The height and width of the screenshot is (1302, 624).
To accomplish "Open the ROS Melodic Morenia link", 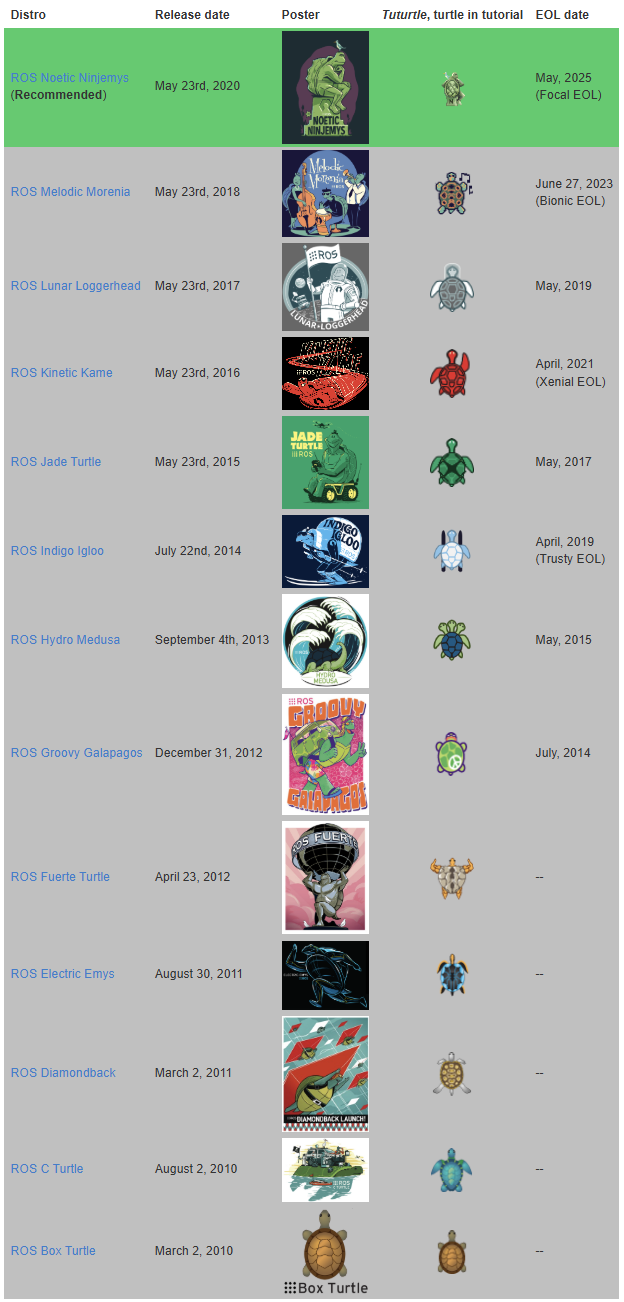I will (x=70, y=192).
